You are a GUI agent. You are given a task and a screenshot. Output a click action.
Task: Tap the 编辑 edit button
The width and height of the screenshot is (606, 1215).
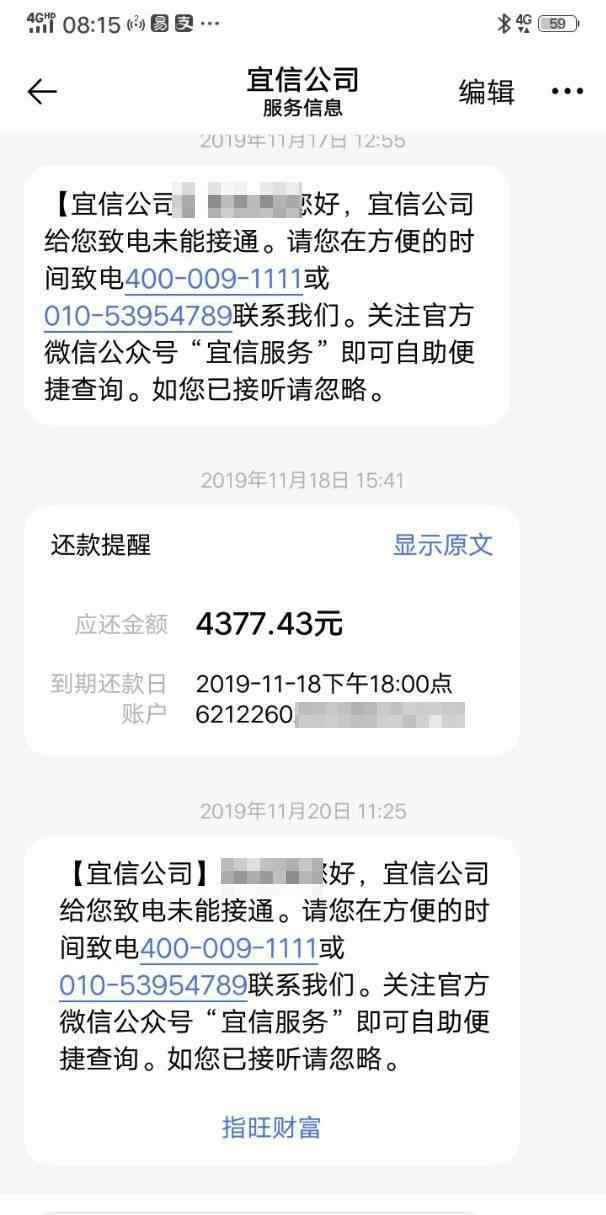486,92
